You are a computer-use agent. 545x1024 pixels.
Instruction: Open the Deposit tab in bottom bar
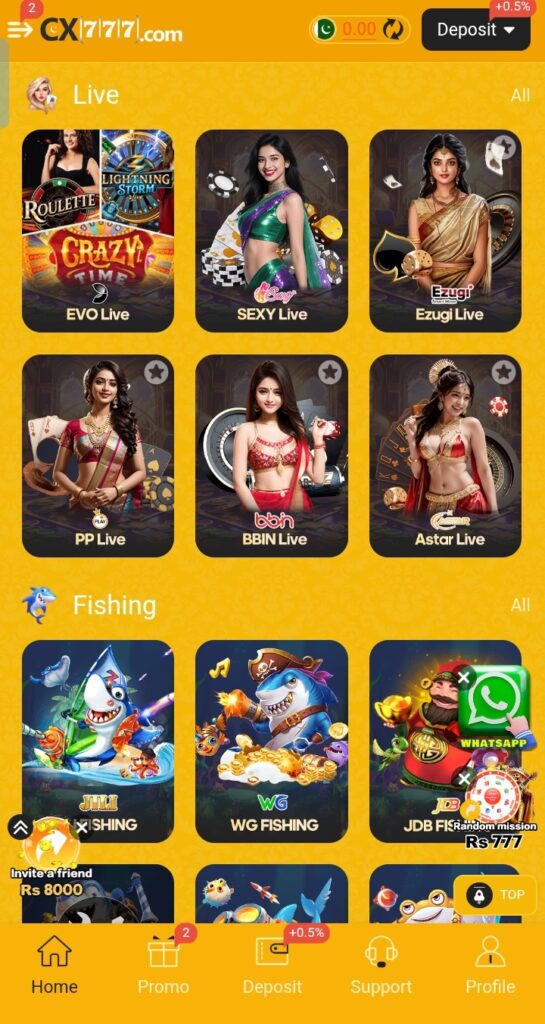pyautogui.click(x=272, y=965)
